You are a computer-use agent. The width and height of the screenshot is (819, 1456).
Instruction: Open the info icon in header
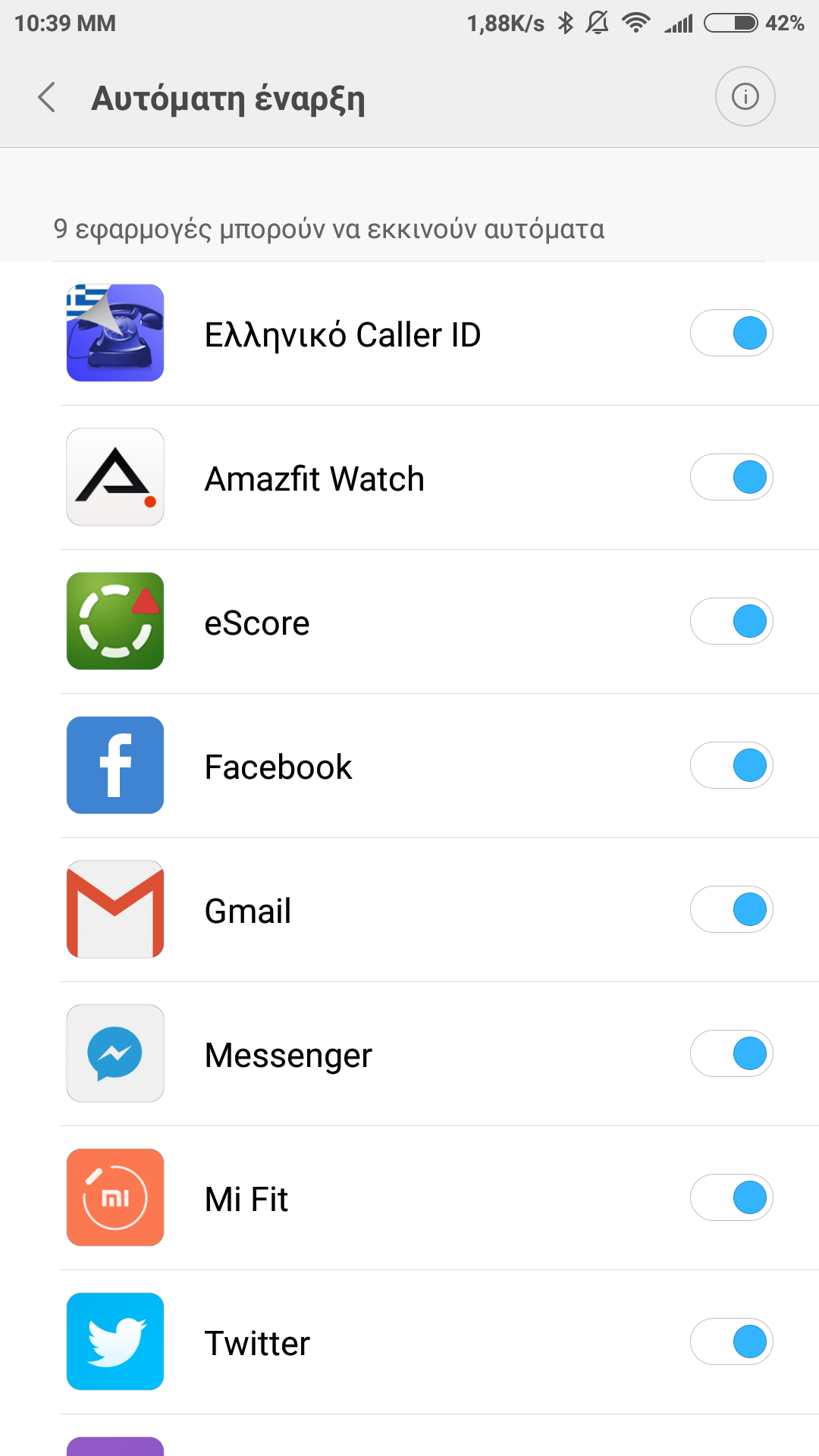(745, 96)
